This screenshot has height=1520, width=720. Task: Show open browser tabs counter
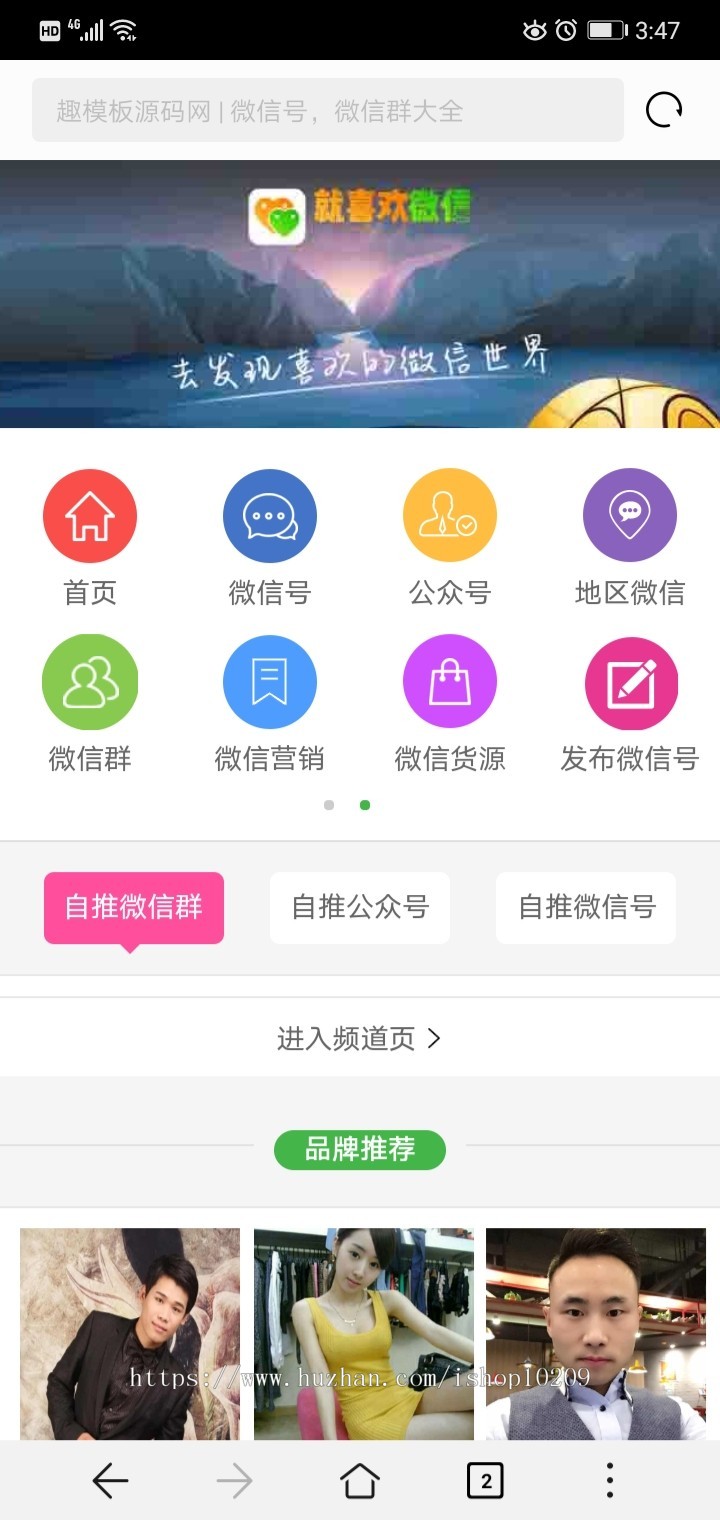485,1480
